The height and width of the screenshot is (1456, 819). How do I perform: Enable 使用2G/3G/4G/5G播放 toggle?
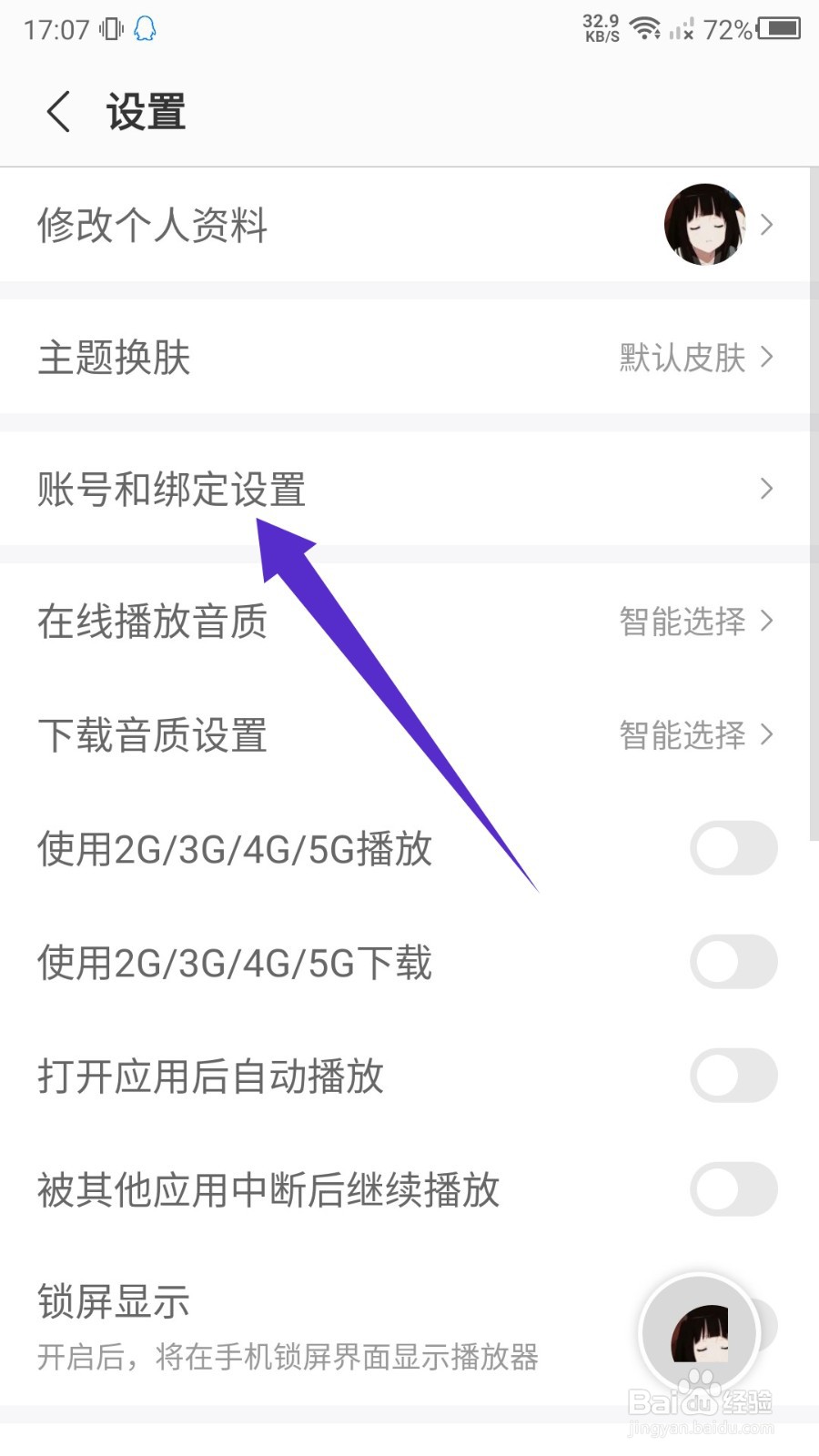[733, 847]
